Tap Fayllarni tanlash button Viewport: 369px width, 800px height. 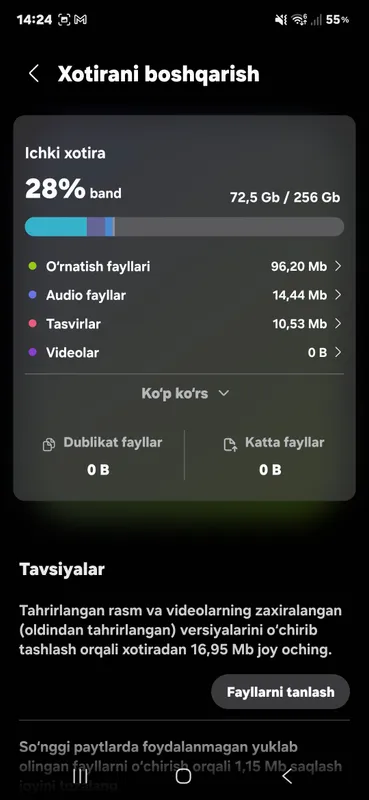click(x=281, y=692)
